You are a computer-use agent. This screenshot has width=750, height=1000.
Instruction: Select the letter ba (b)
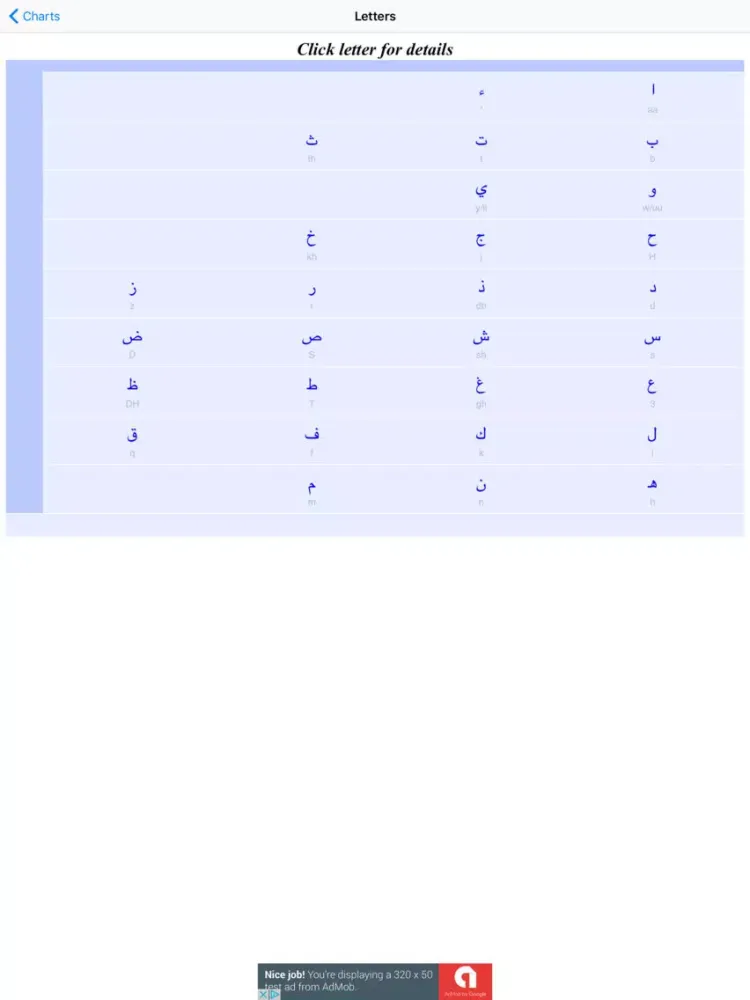click(x=652, y=142)
